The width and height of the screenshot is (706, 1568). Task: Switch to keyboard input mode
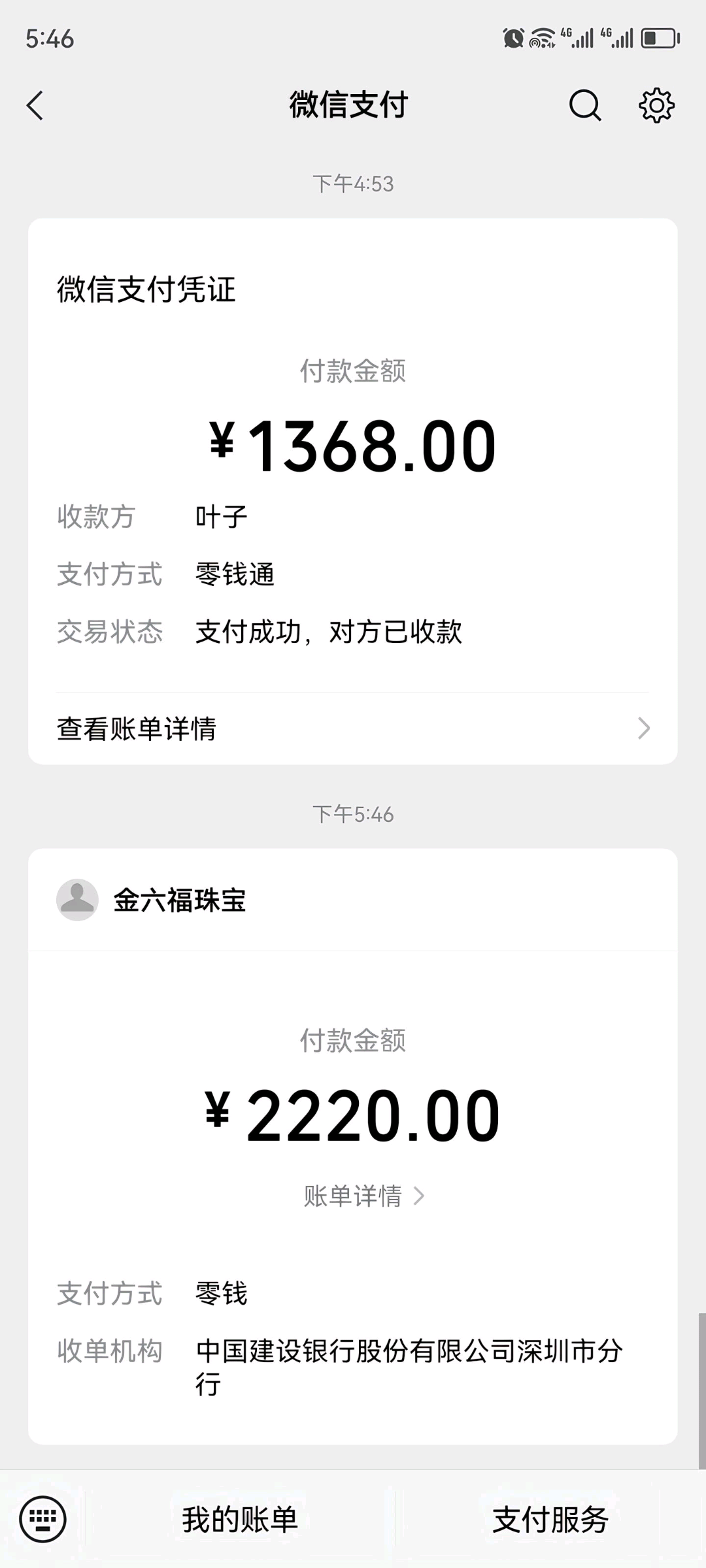pyautogui.click(x=42, y=1519)
